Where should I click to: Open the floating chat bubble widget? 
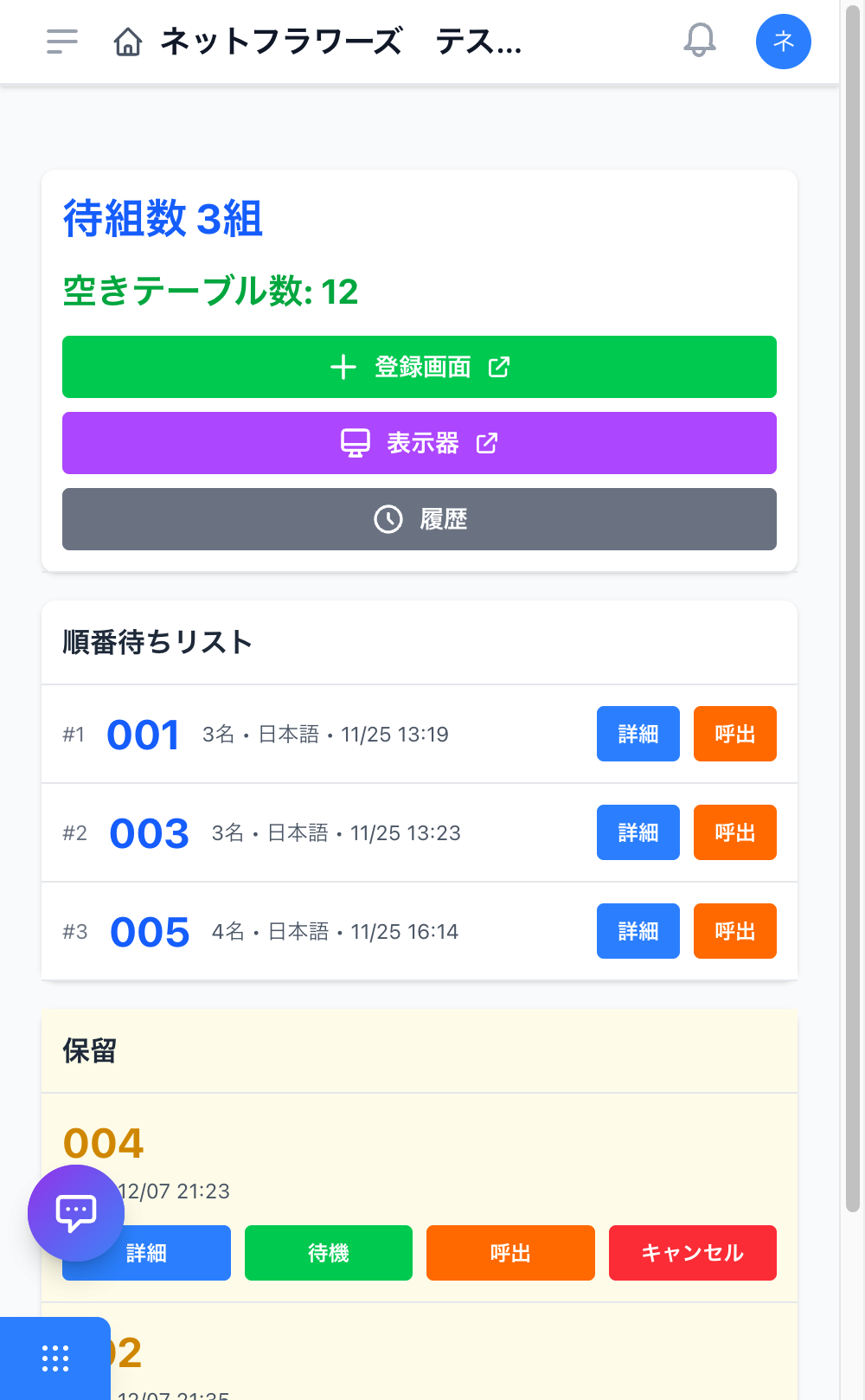75,1213
